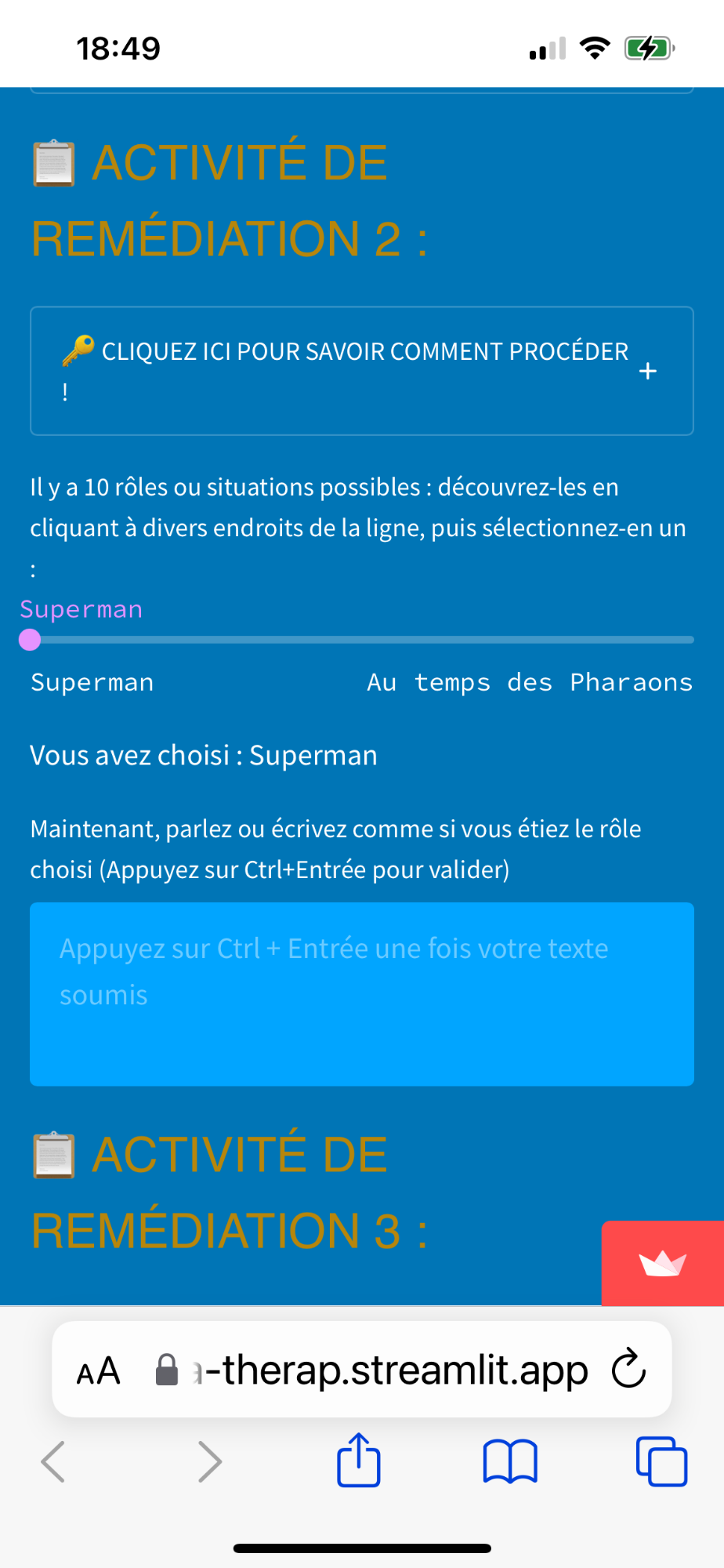Screen dimensions: 724x1568
Task: Reload the streamlit.app page
Action: point(628,1369)
